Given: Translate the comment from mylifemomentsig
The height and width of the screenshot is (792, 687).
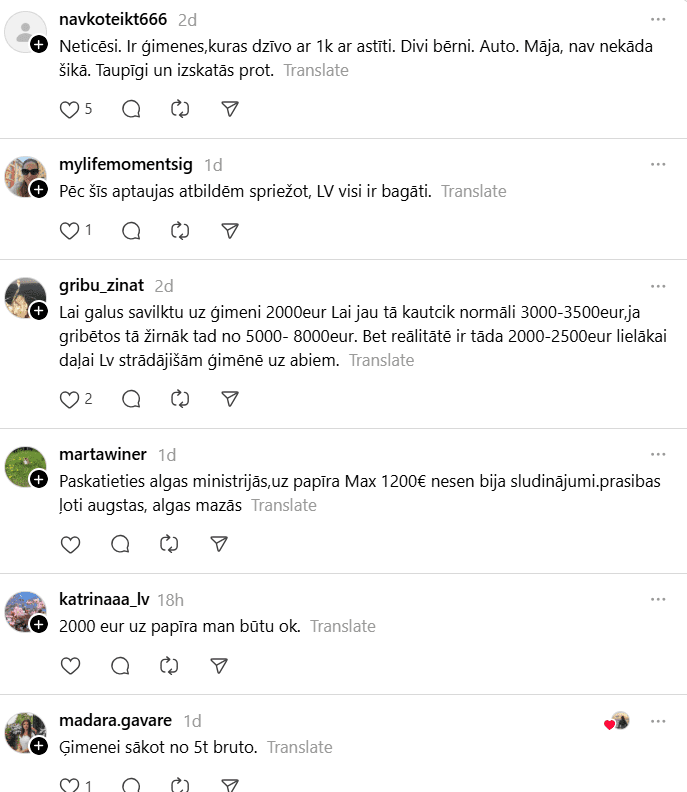Looking at the screenshot, I should click(x=473, y=191).
